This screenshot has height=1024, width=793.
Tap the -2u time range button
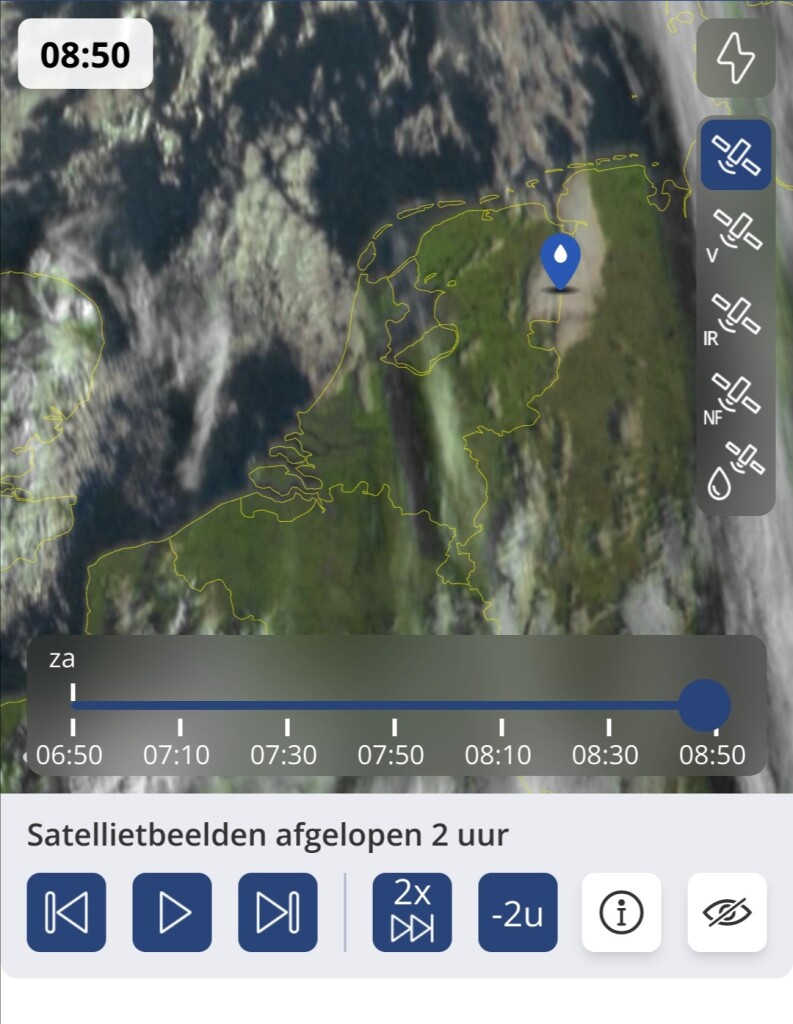[518, 912]
